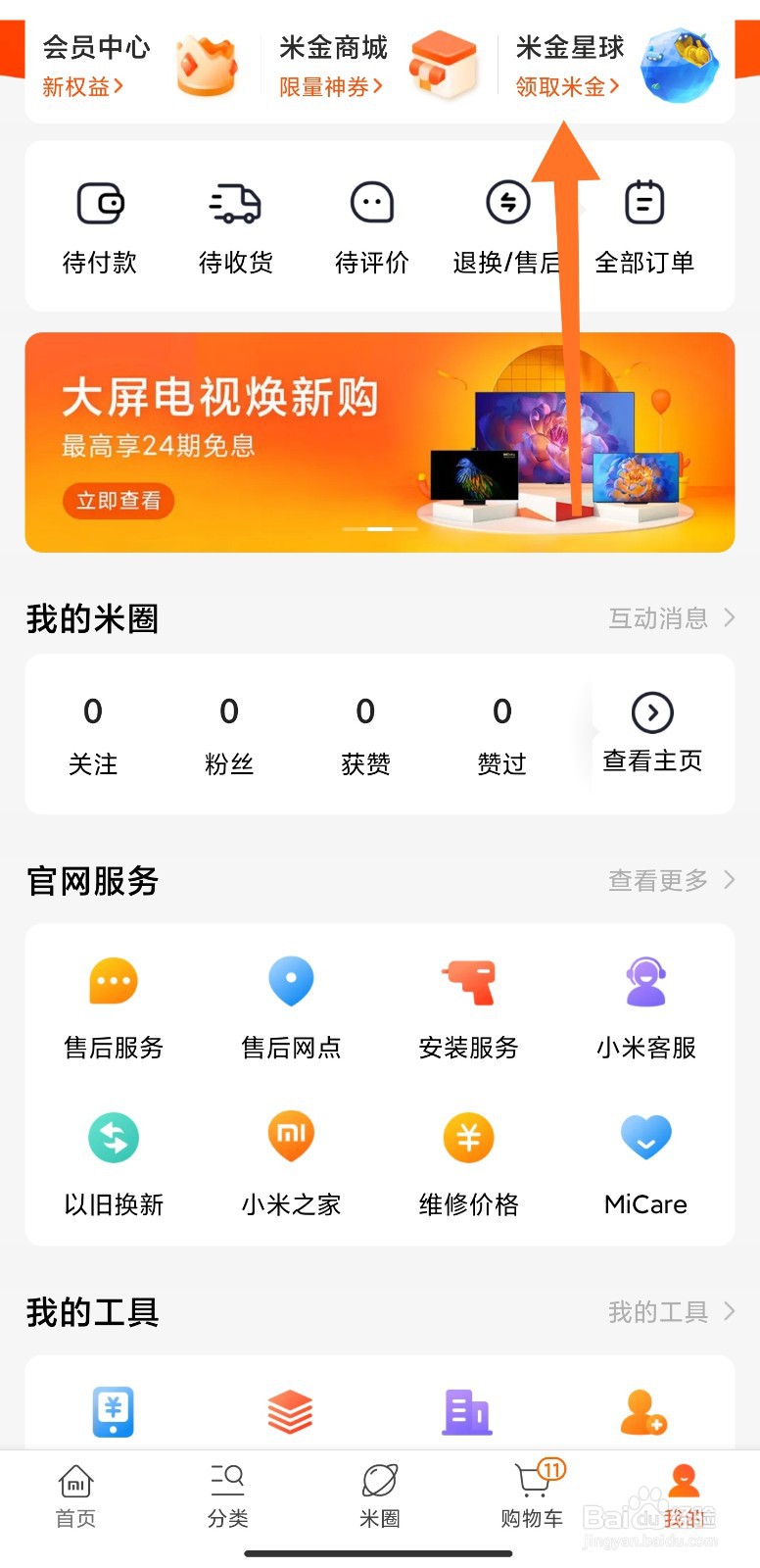Screen dimensions: 760x1568
Task: Open MiCare service
Action: pos(645,1165)
